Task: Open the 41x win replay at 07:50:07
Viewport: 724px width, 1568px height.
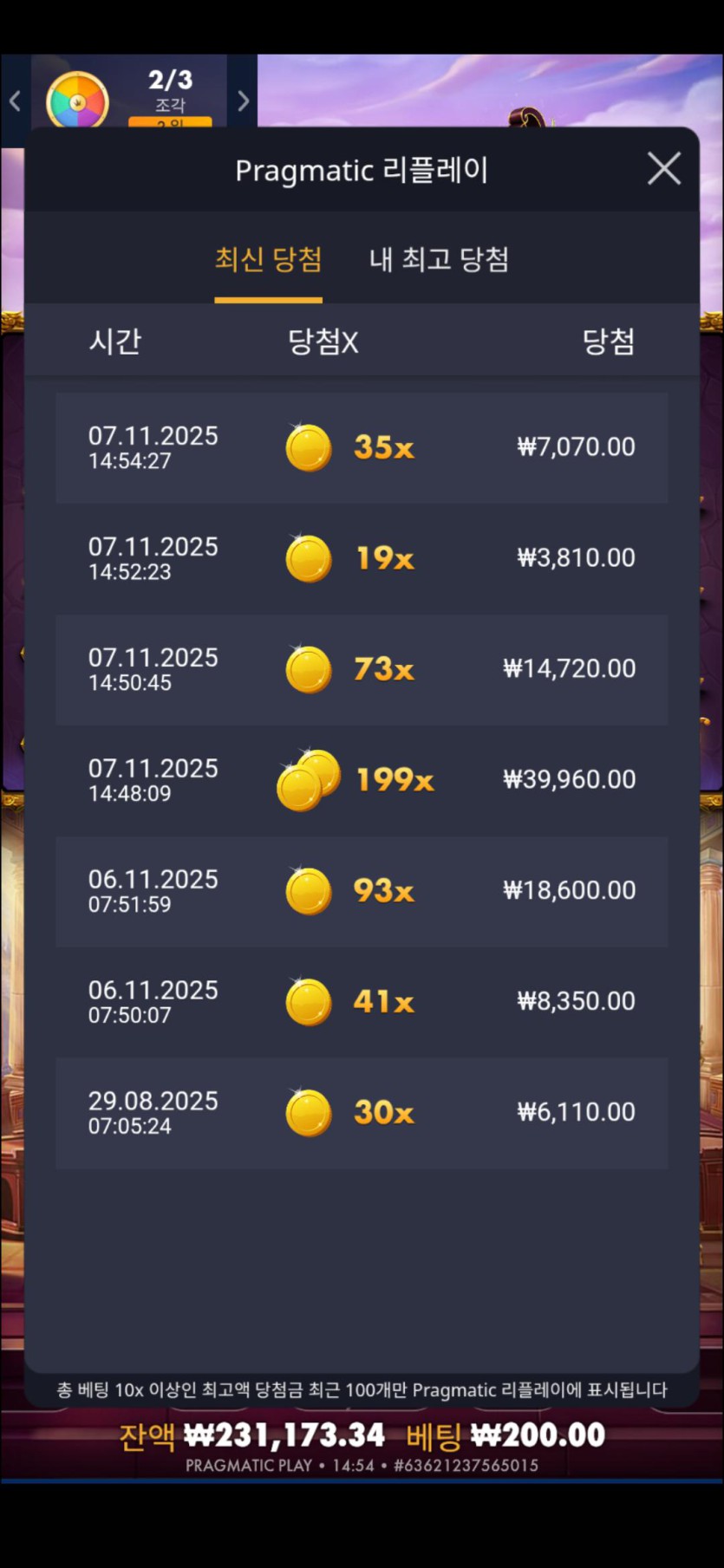Action: tap(362, 1002)
